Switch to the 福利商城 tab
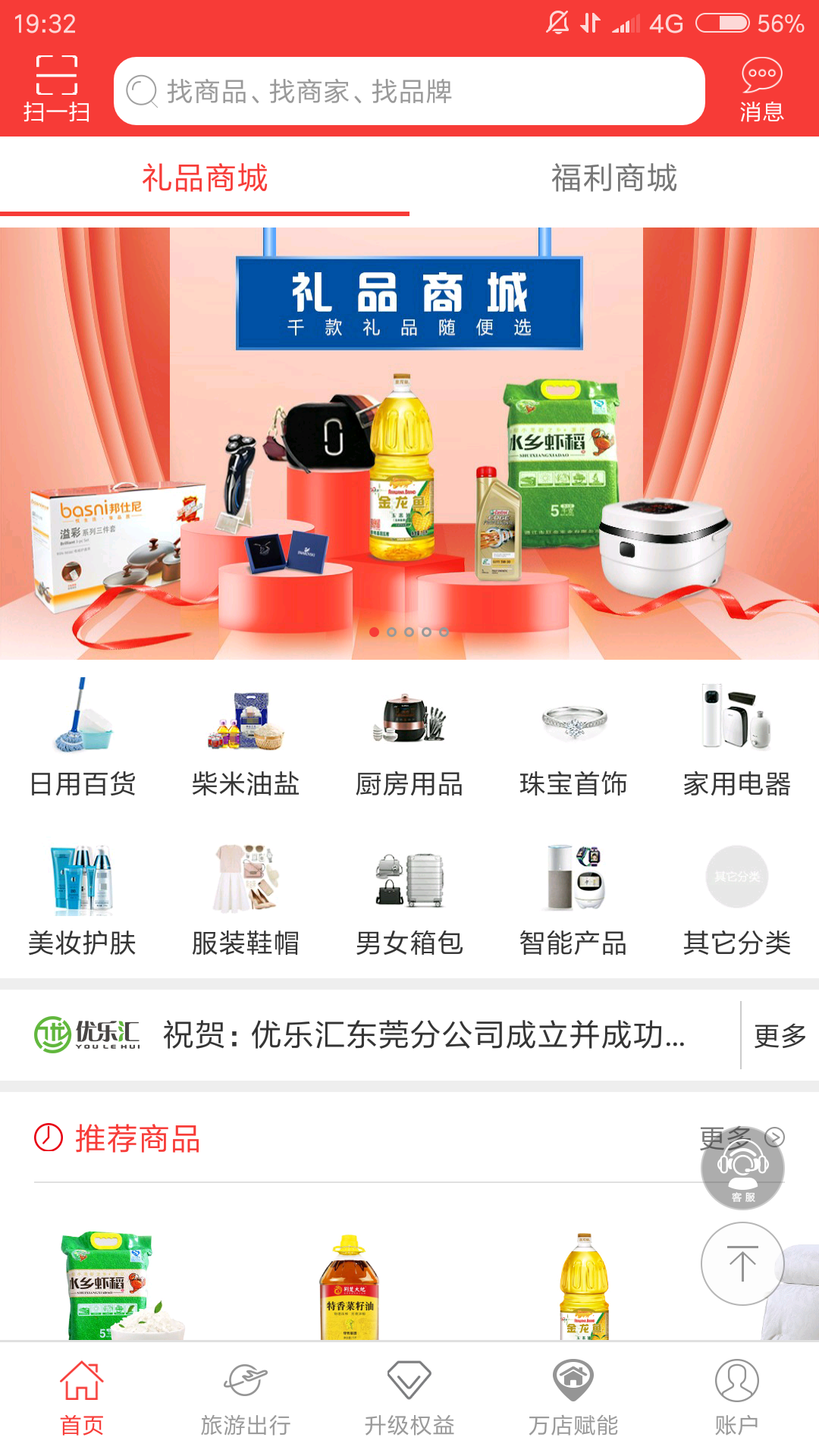Screen dimensions: 819x1456 pos(614,178)
